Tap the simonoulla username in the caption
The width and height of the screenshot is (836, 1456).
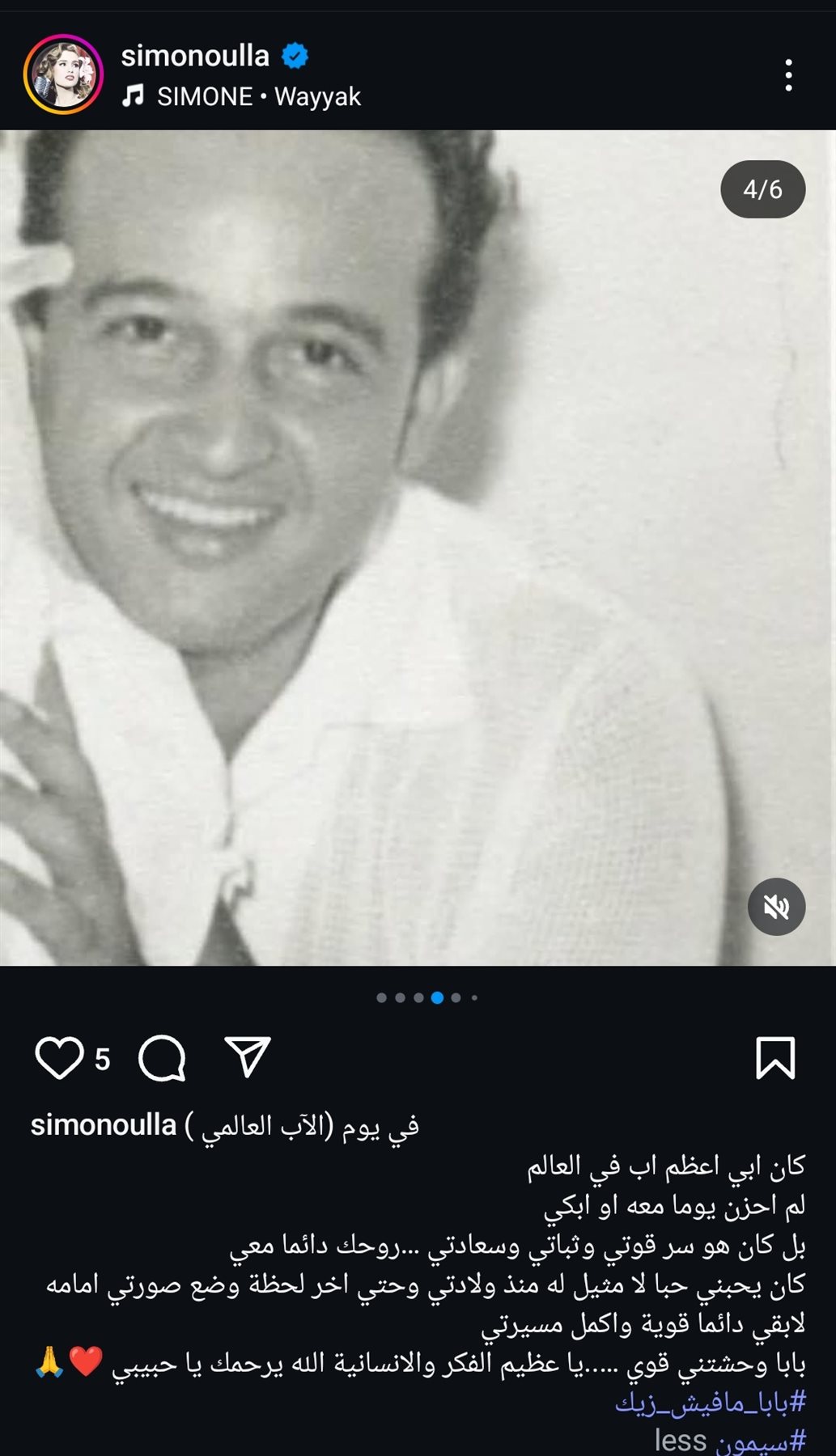pos(104,1125)
